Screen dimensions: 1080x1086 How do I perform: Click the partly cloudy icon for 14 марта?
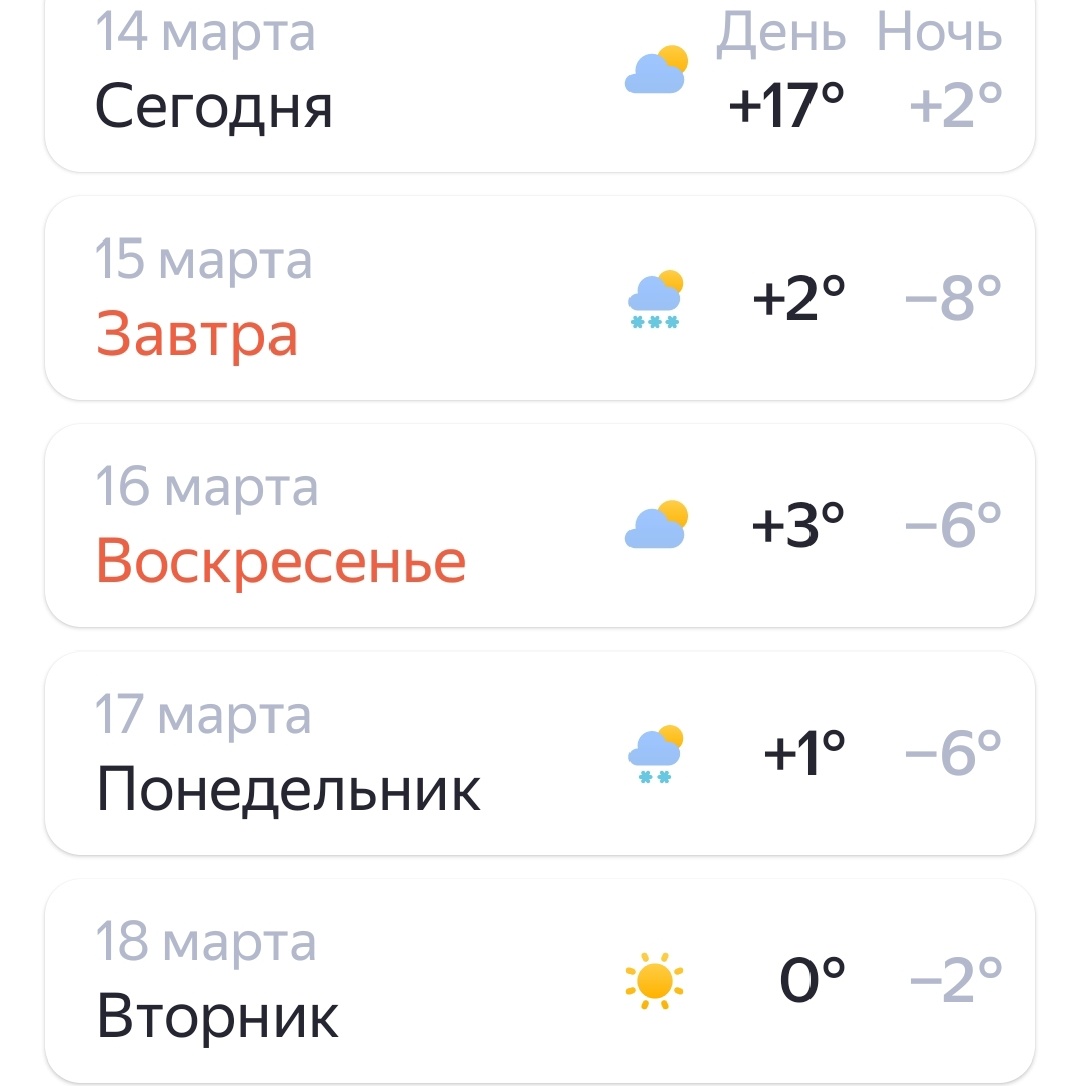click(x=655, y=70)
